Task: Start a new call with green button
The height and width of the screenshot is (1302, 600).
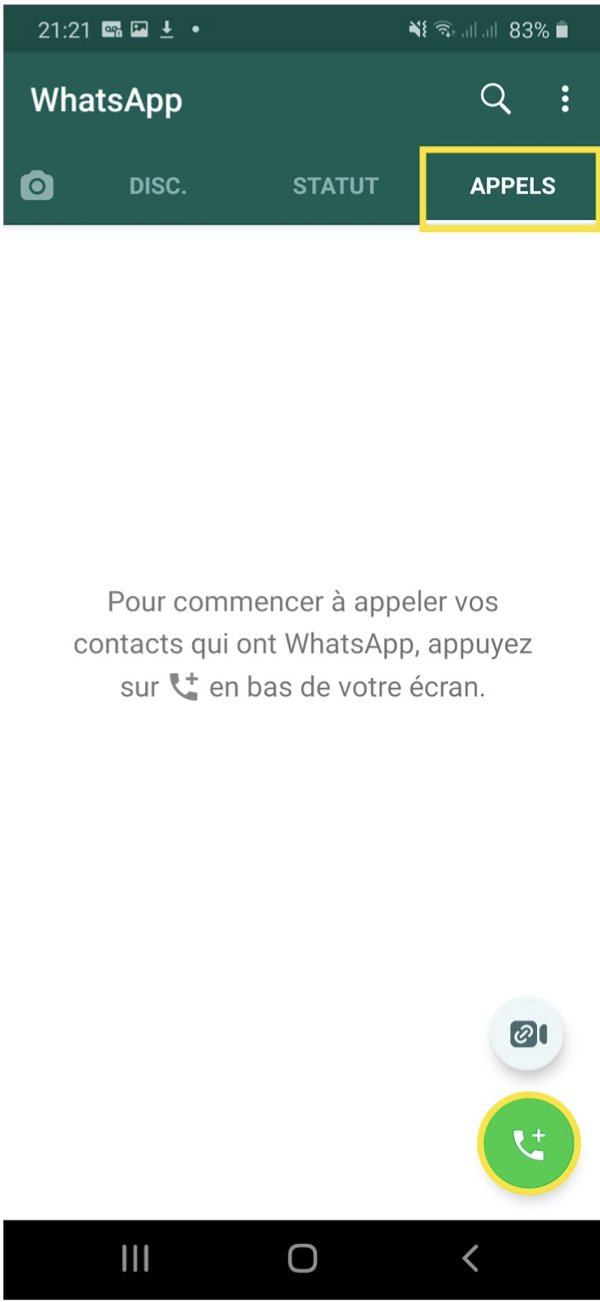Action: point(528,1142)
